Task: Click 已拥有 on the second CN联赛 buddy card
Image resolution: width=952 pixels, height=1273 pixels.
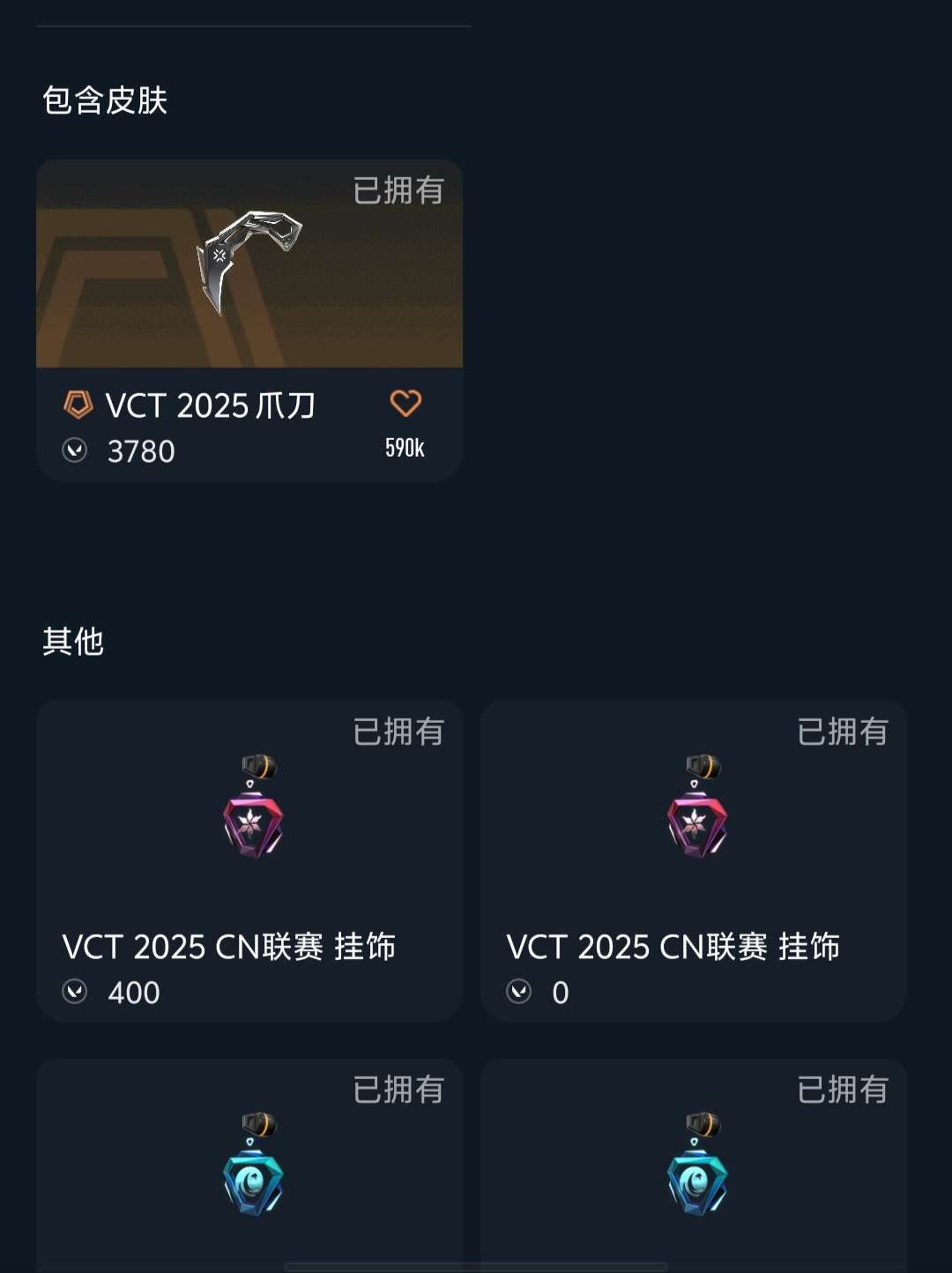Action: click(x=843, y=733)
